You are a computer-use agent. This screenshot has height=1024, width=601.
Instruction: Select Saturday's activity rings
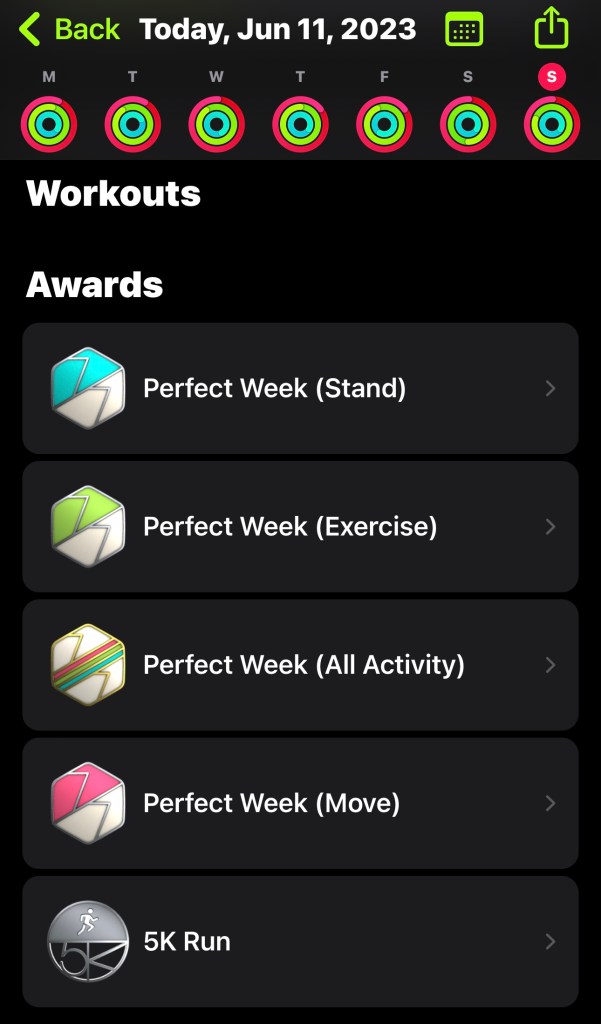click(x=468, y=124)
